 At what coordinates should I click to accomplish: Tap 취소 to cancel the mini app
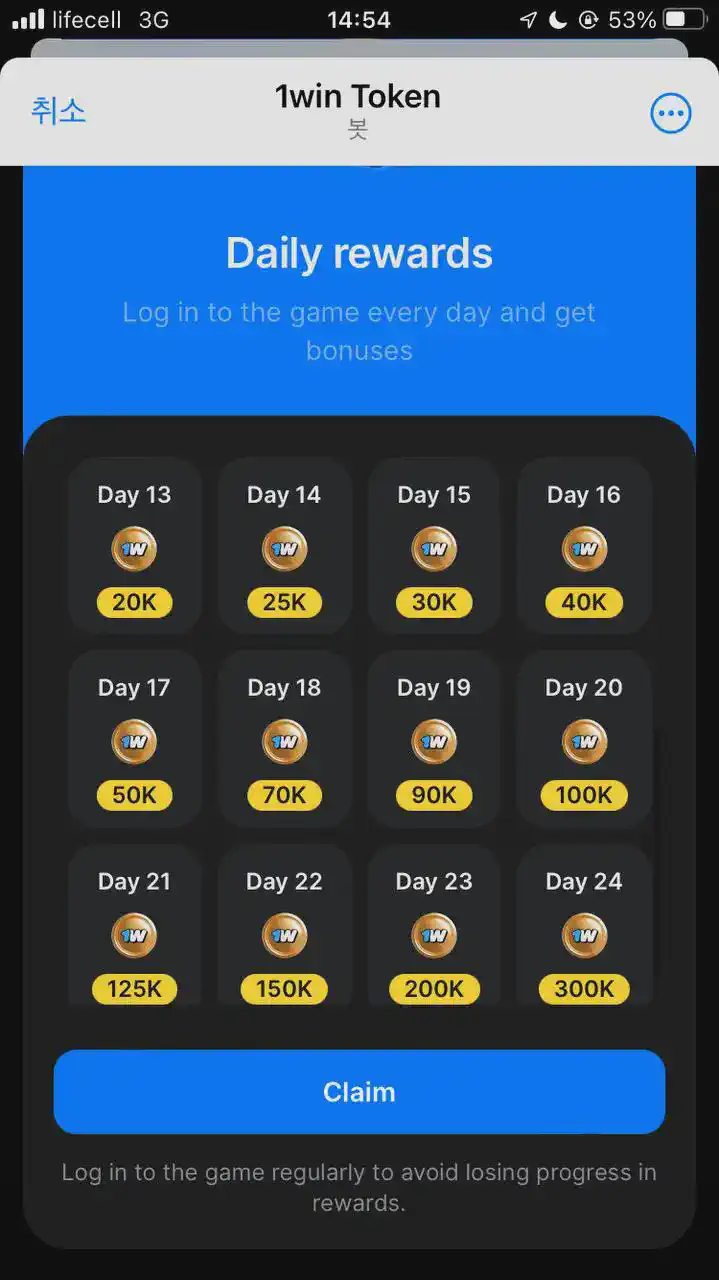tap(58, 111)
